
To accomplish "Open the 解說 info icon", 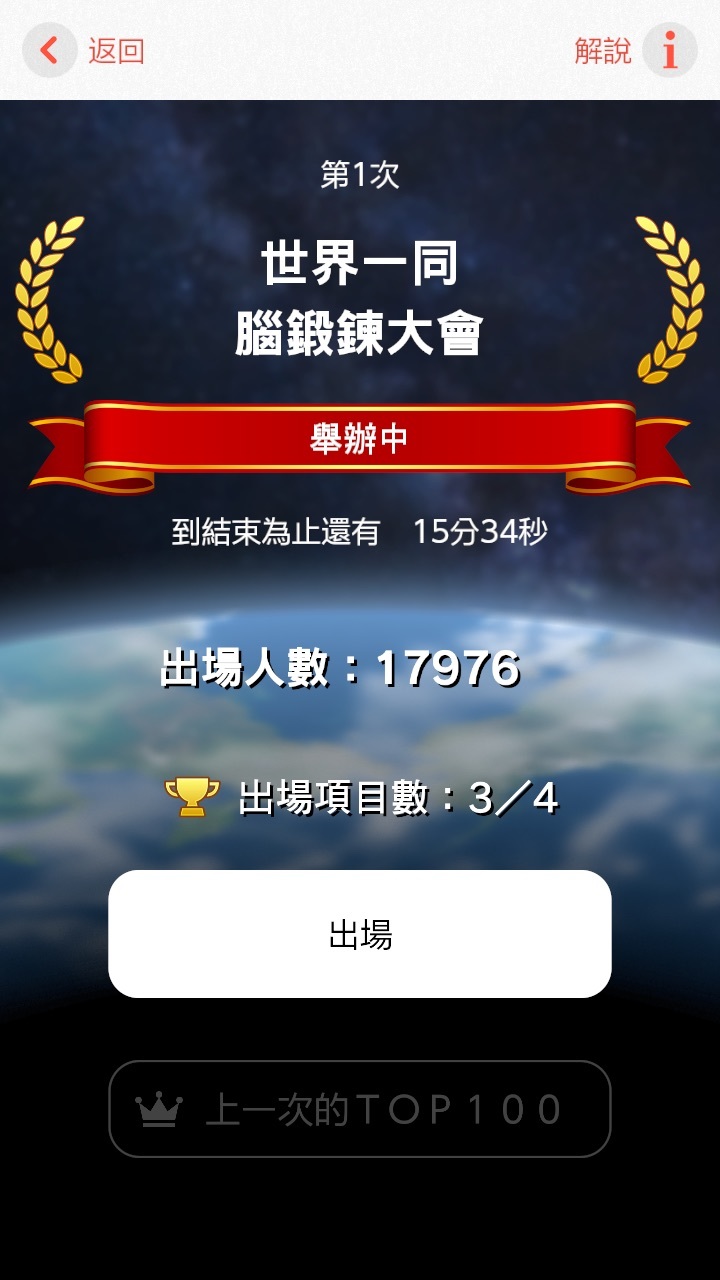I will (668, 50).
